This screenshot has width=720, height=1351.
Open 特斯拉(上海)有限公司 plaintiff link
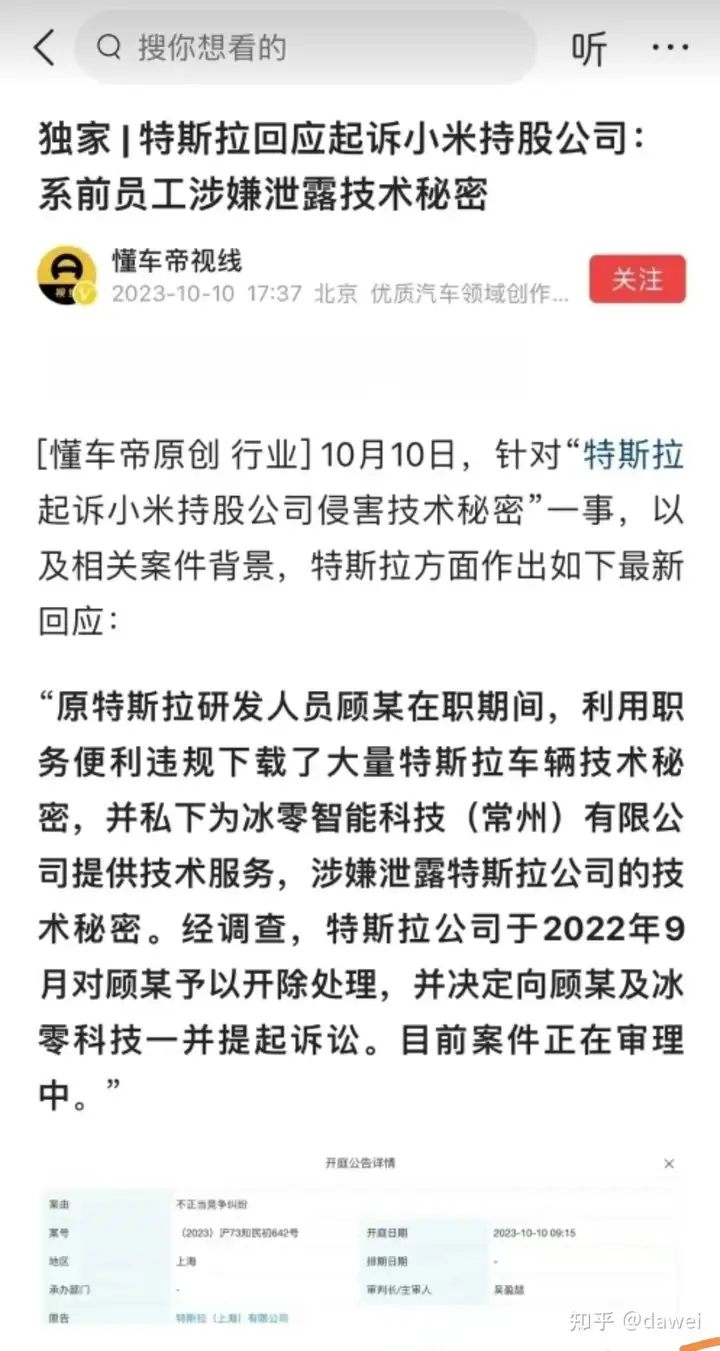[232, 1318]
